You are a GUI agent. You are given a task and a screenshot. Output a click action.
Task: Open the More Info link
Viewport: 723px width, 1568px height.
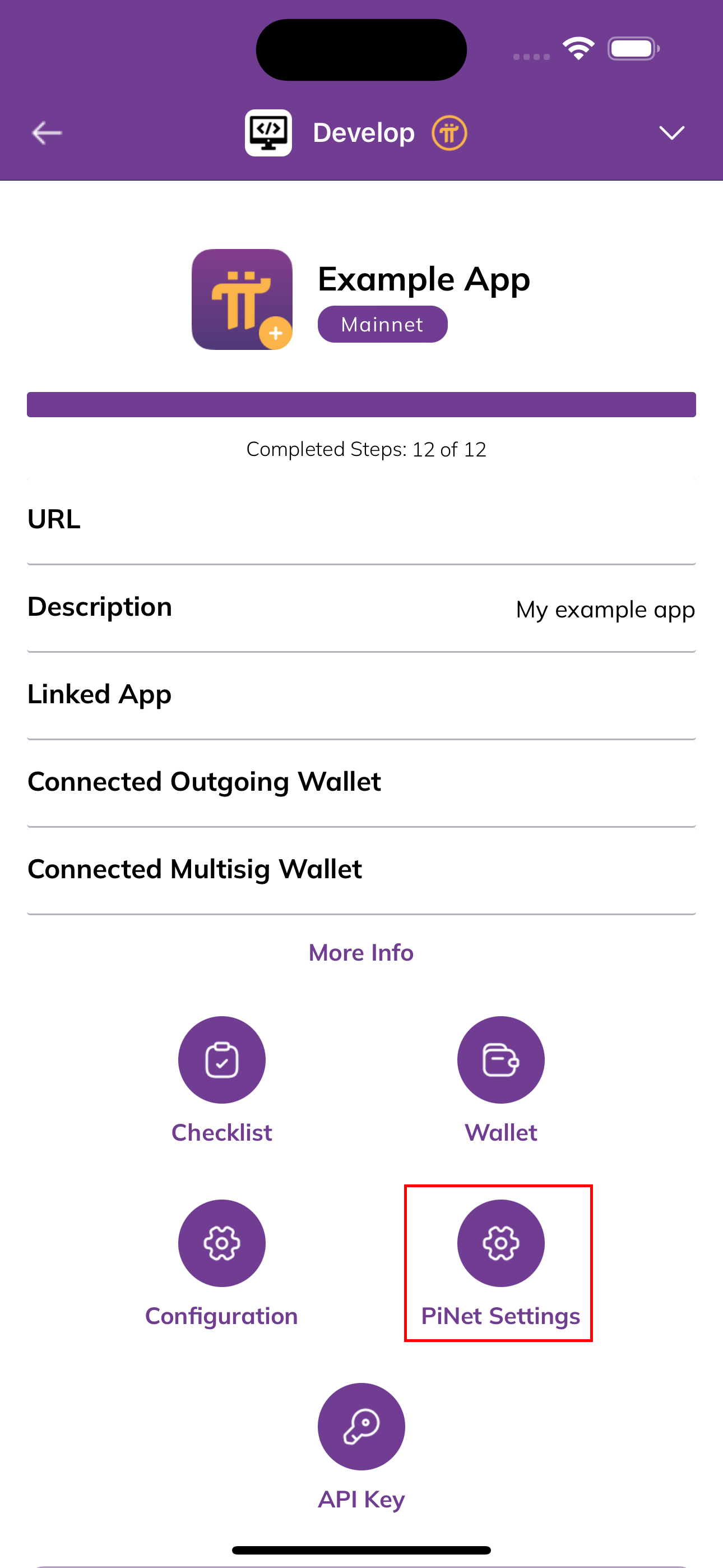(361, 953)
